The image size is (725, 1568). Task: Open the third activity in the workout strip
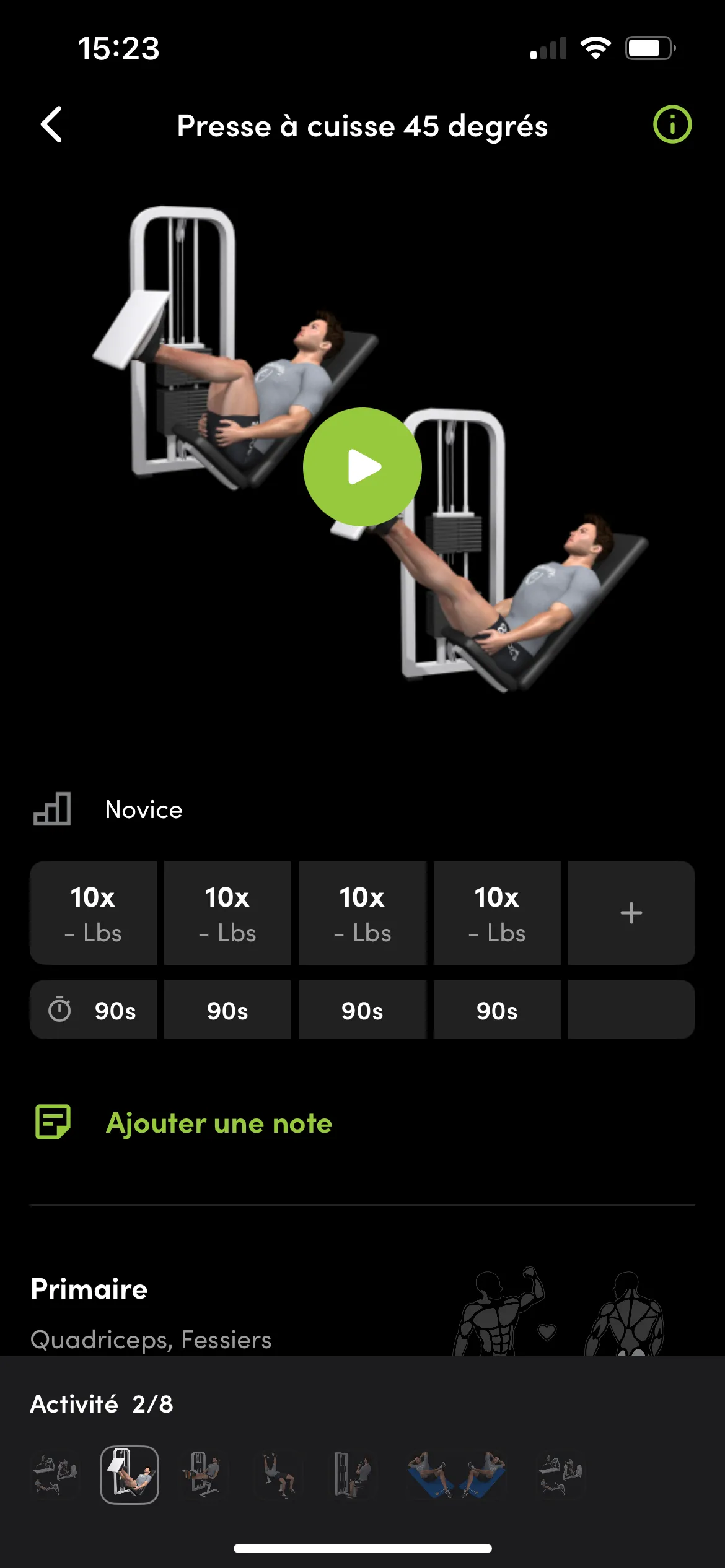(x=203, y=1474)
